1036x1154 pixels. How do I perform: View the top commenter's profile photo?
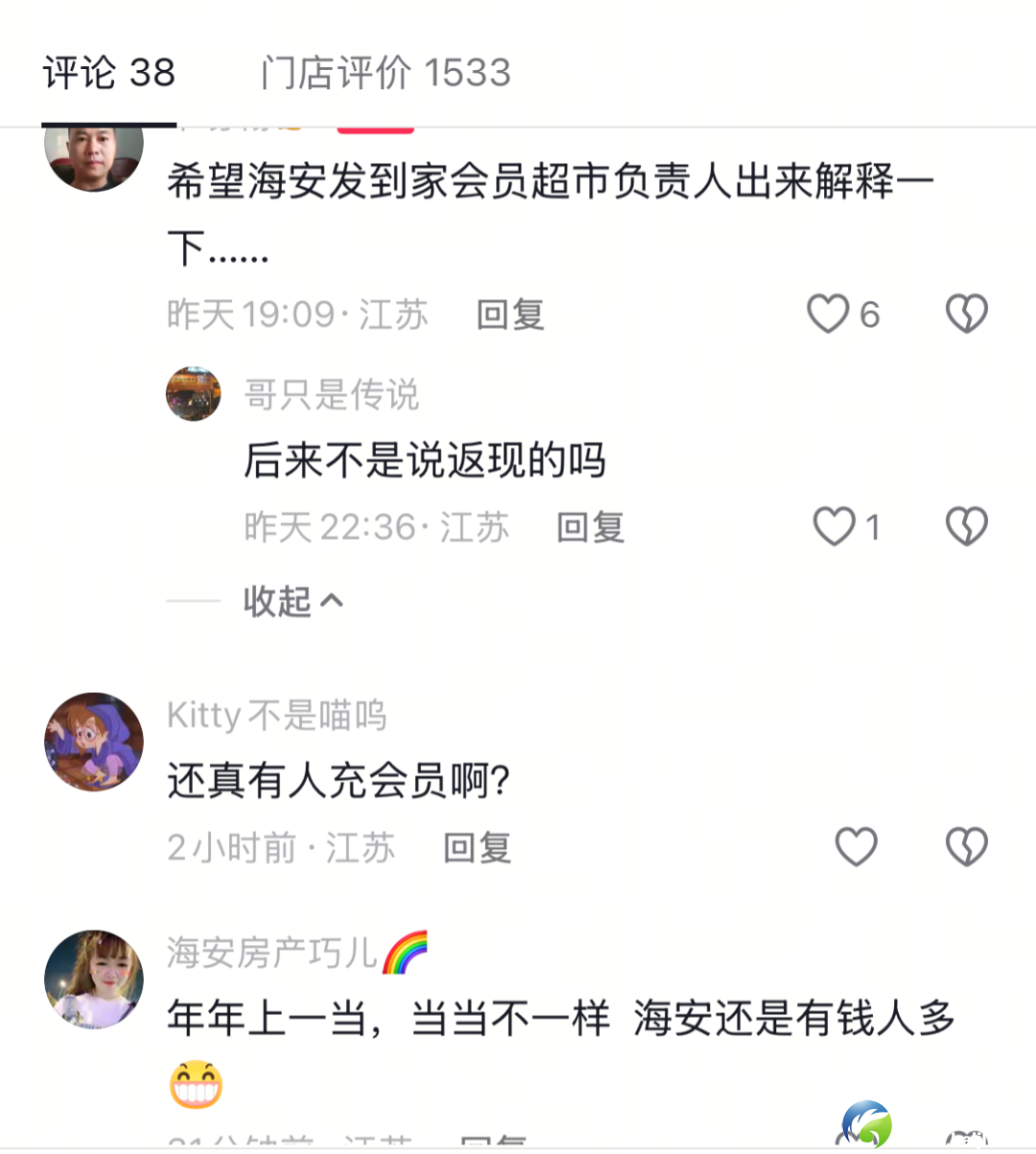point(94,153)
